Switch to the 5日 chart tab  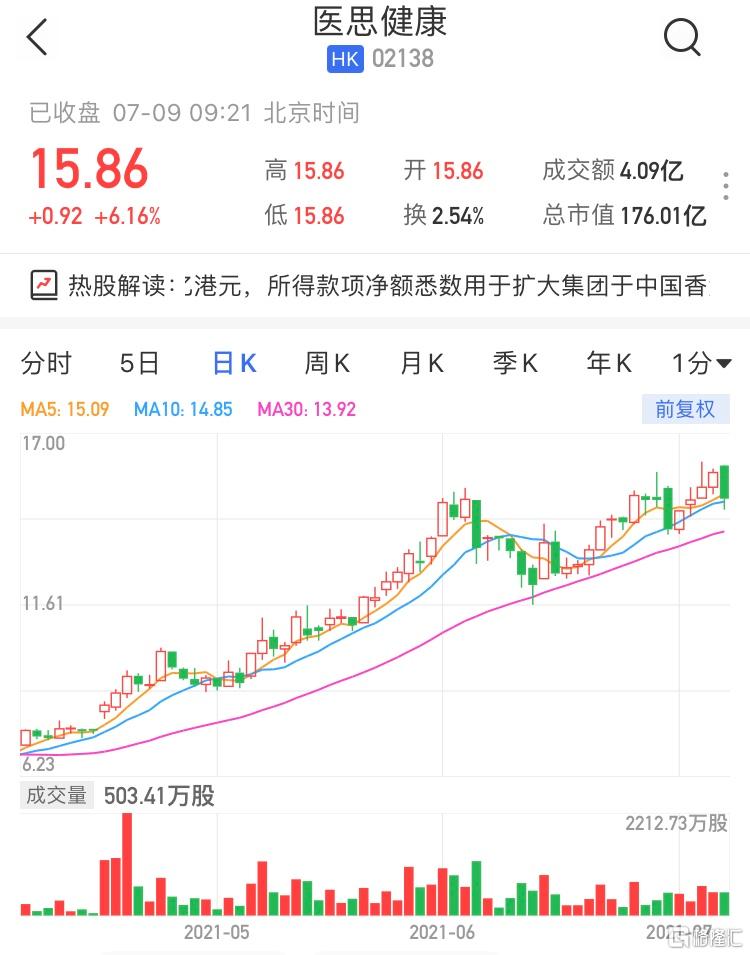tap(140, 363)
